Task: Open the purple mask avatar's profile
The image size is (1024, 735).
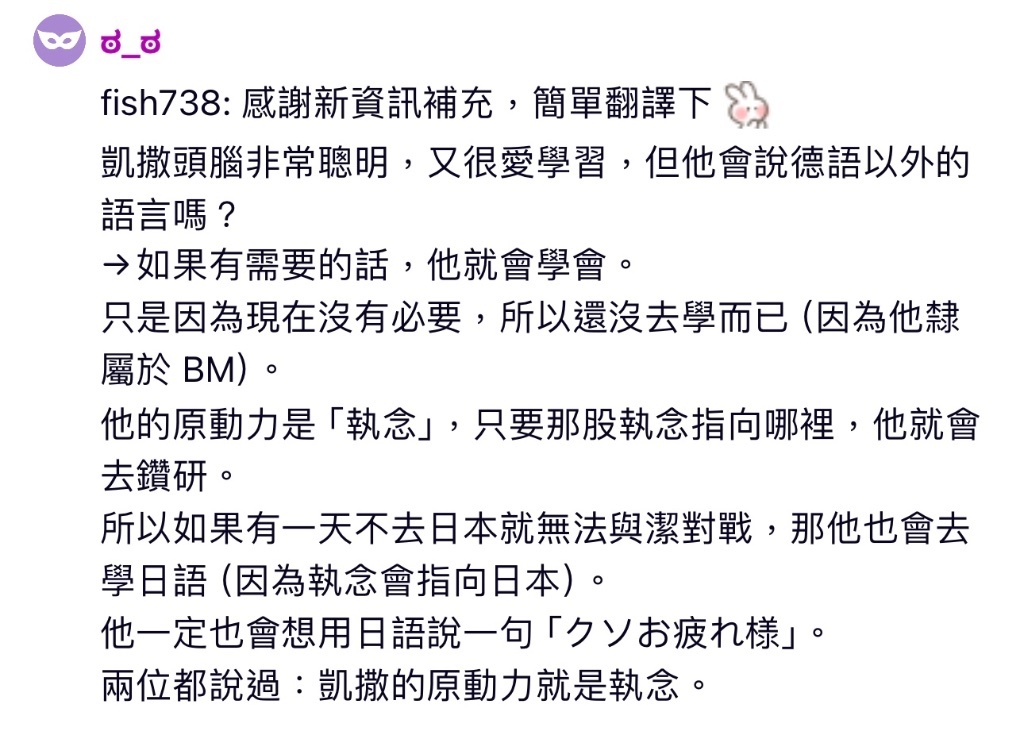Action: coord(60,41)
